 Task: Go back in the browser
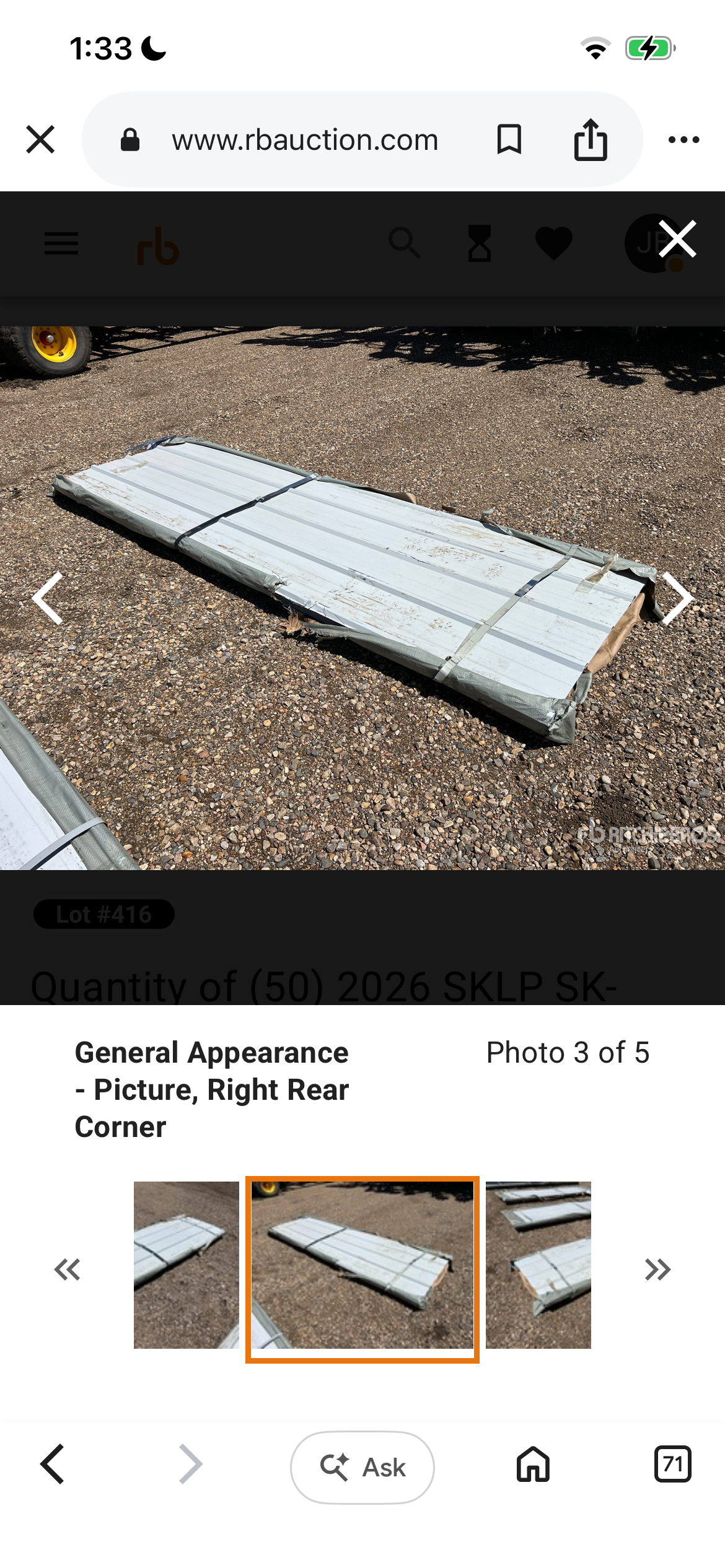[53, 1465]
